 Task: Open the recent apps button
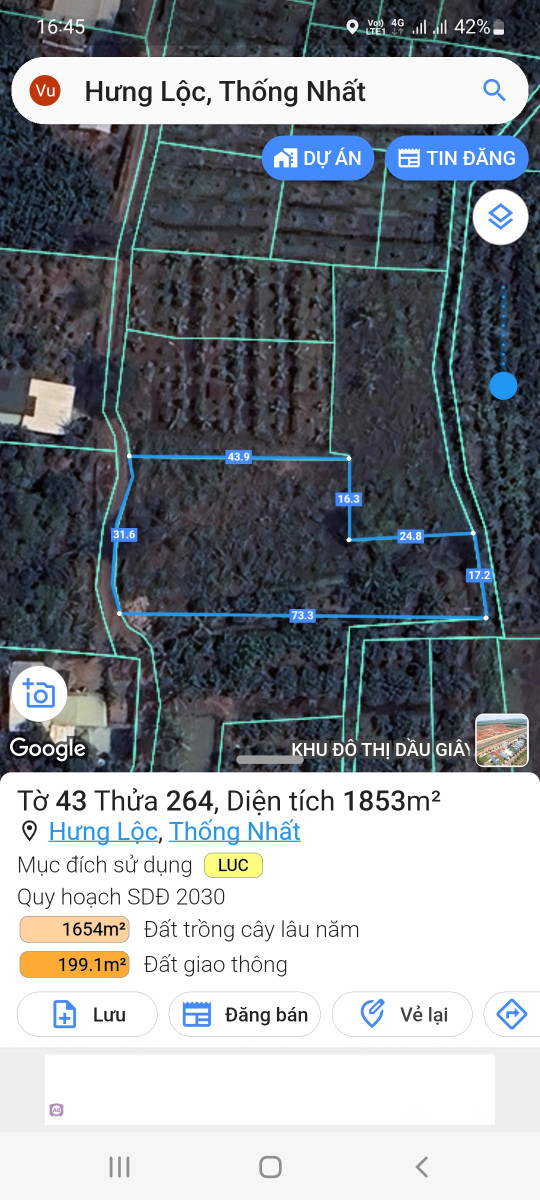pyautogui.click(x=119, y=1166)
